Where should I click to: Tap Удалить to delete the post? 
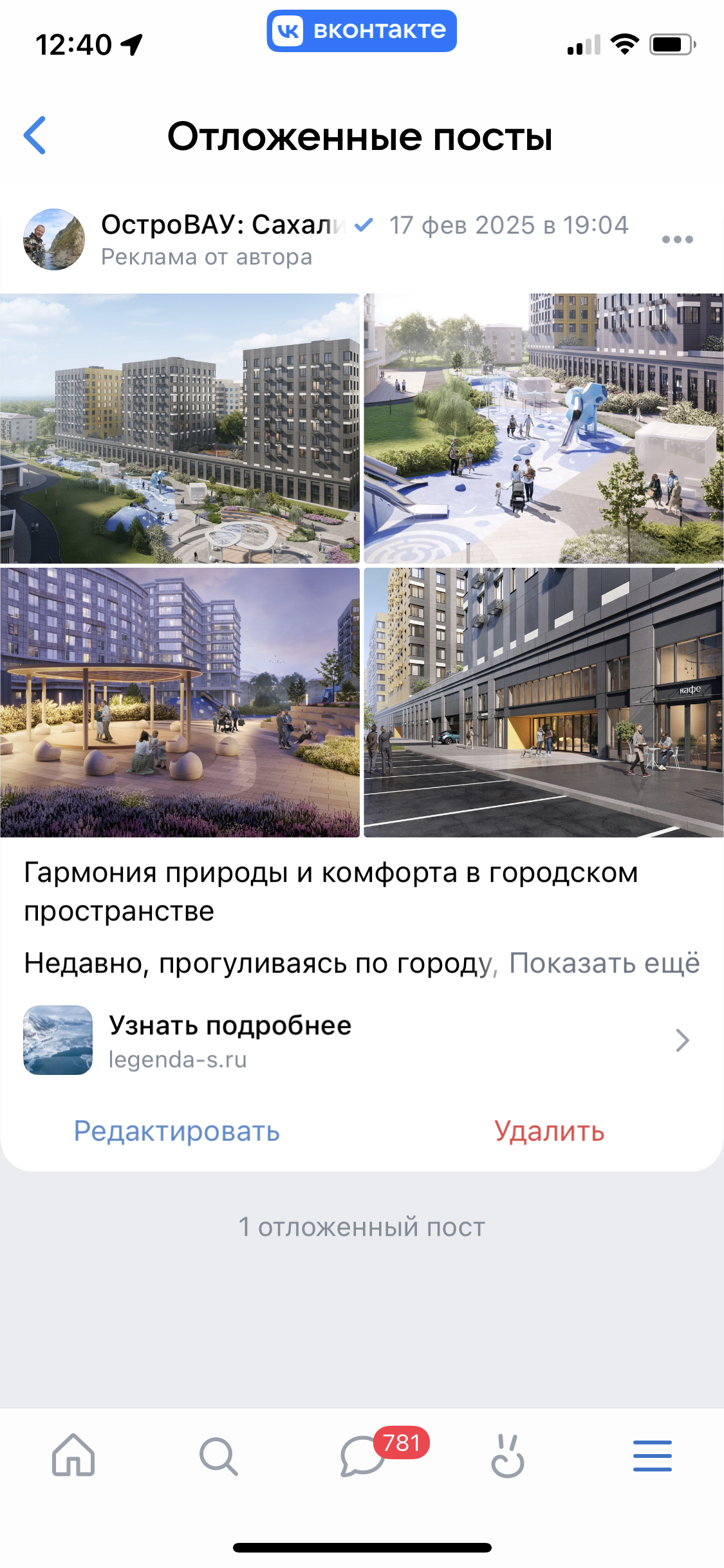click(x=550, y=1131)
